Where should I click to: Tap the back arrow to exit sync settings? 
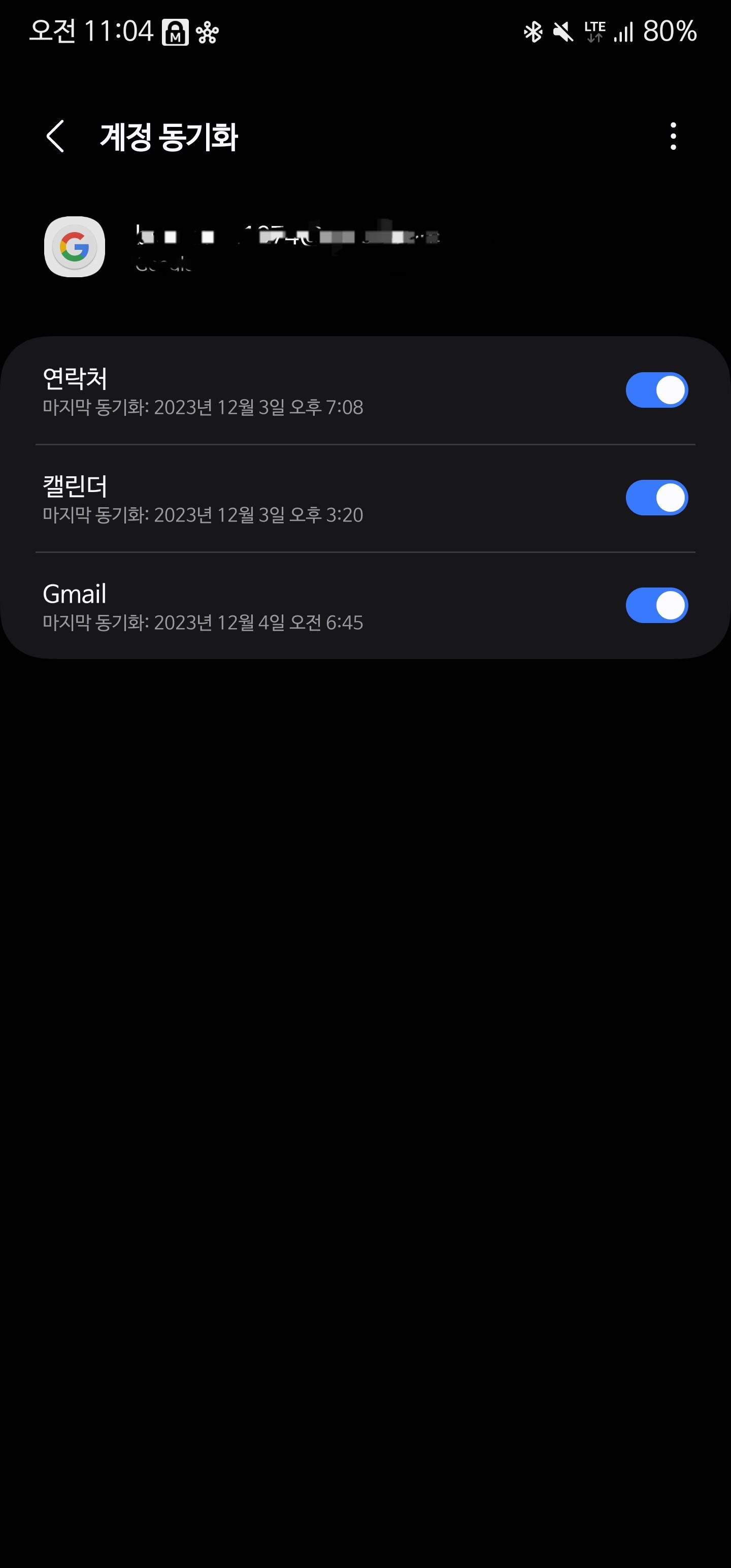click(x=55, y=138)
